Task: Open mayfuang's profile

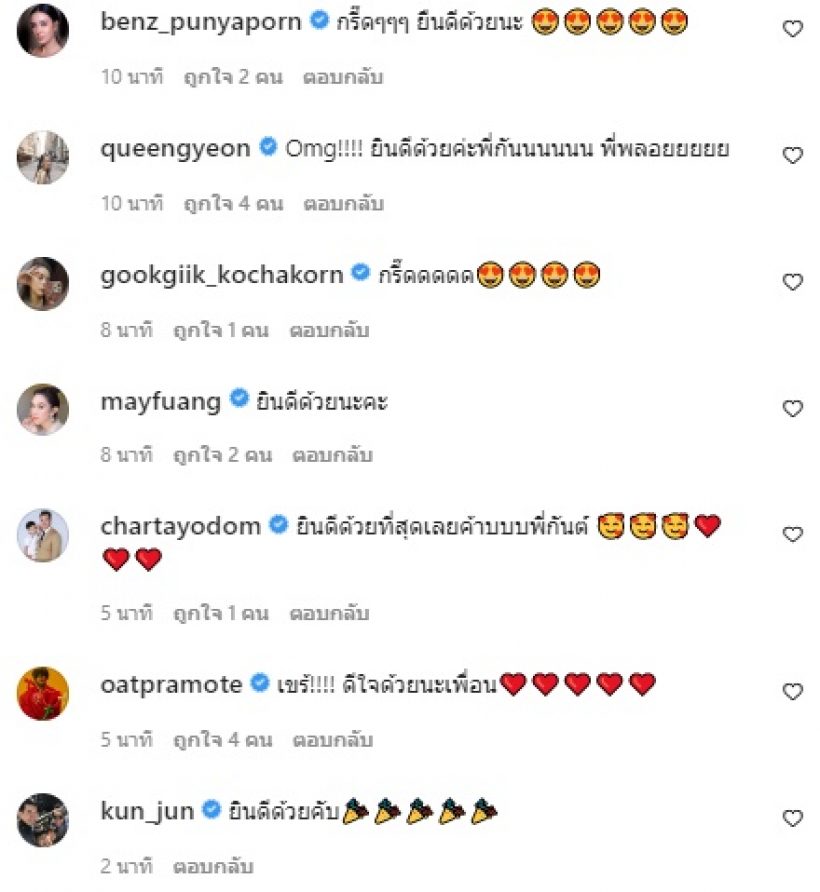Action: pos(161,401)
